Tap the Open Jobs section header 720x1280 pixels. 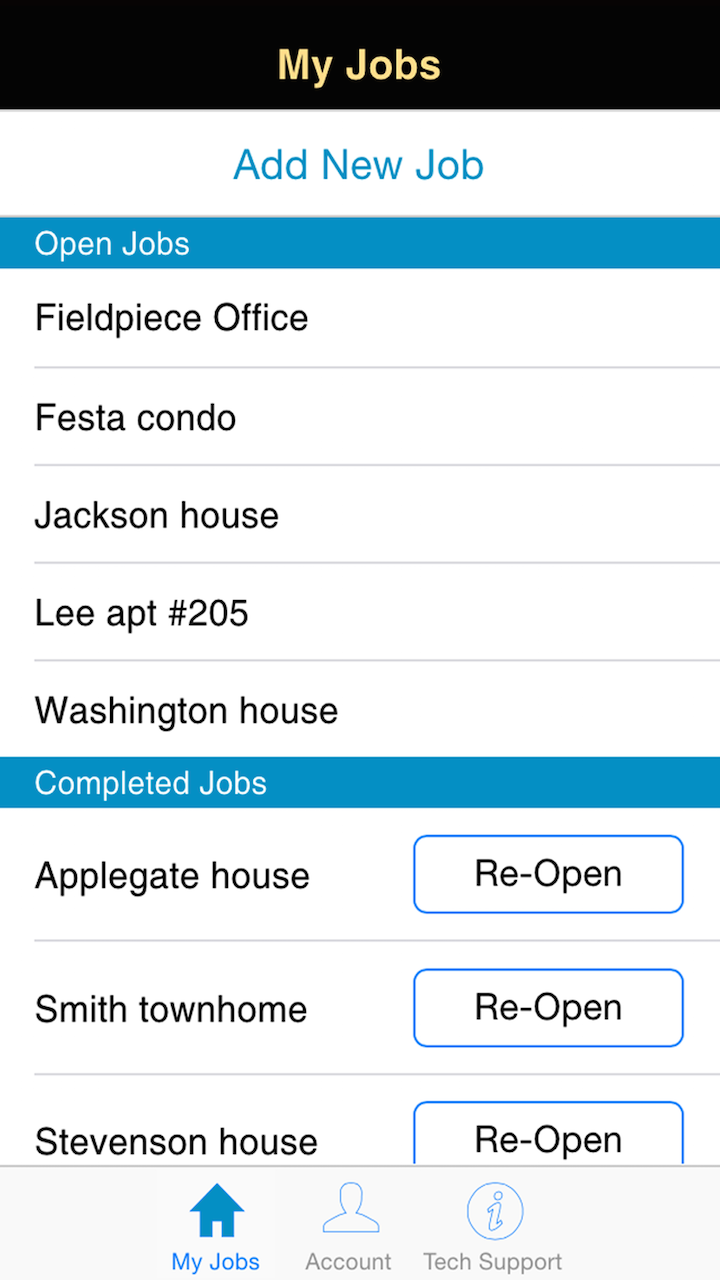tap(112, 242)
